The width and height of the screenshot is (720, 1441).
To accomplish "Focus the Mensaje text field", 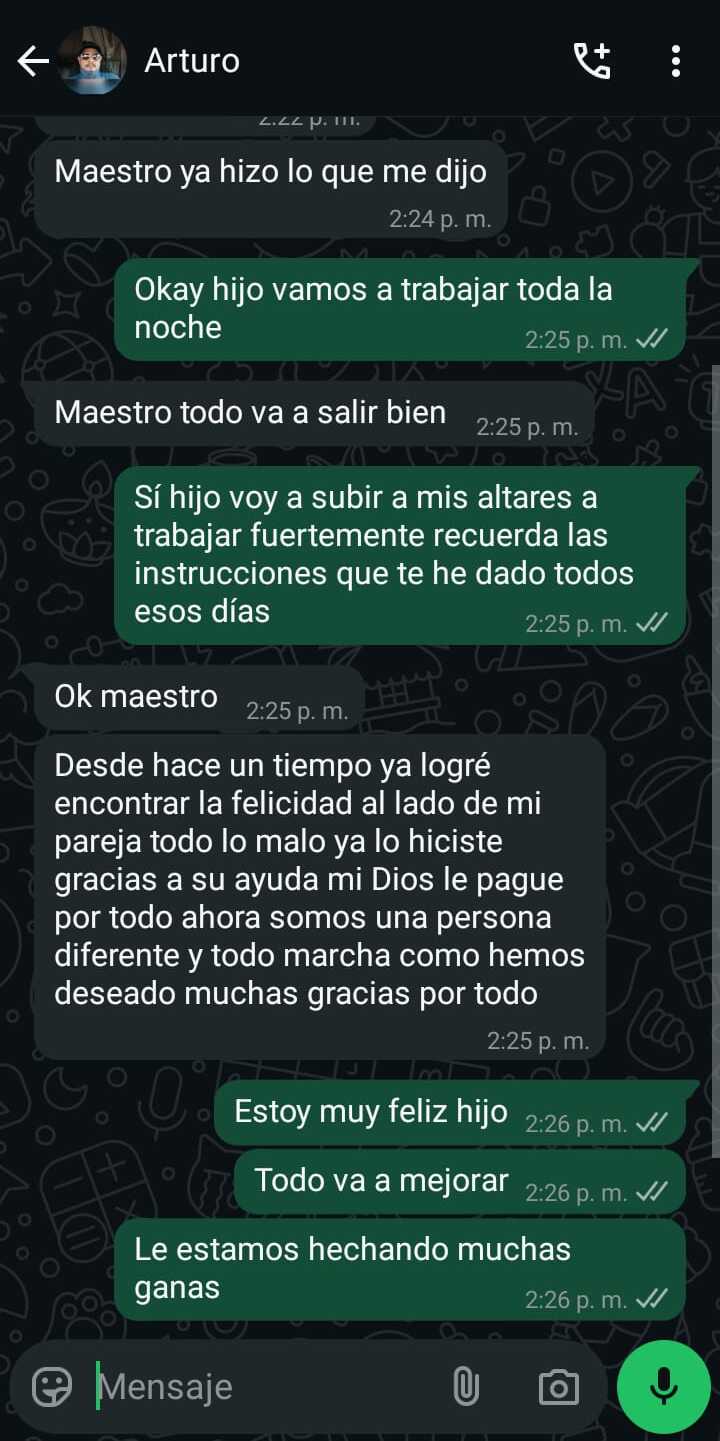I will point(260,1386).
